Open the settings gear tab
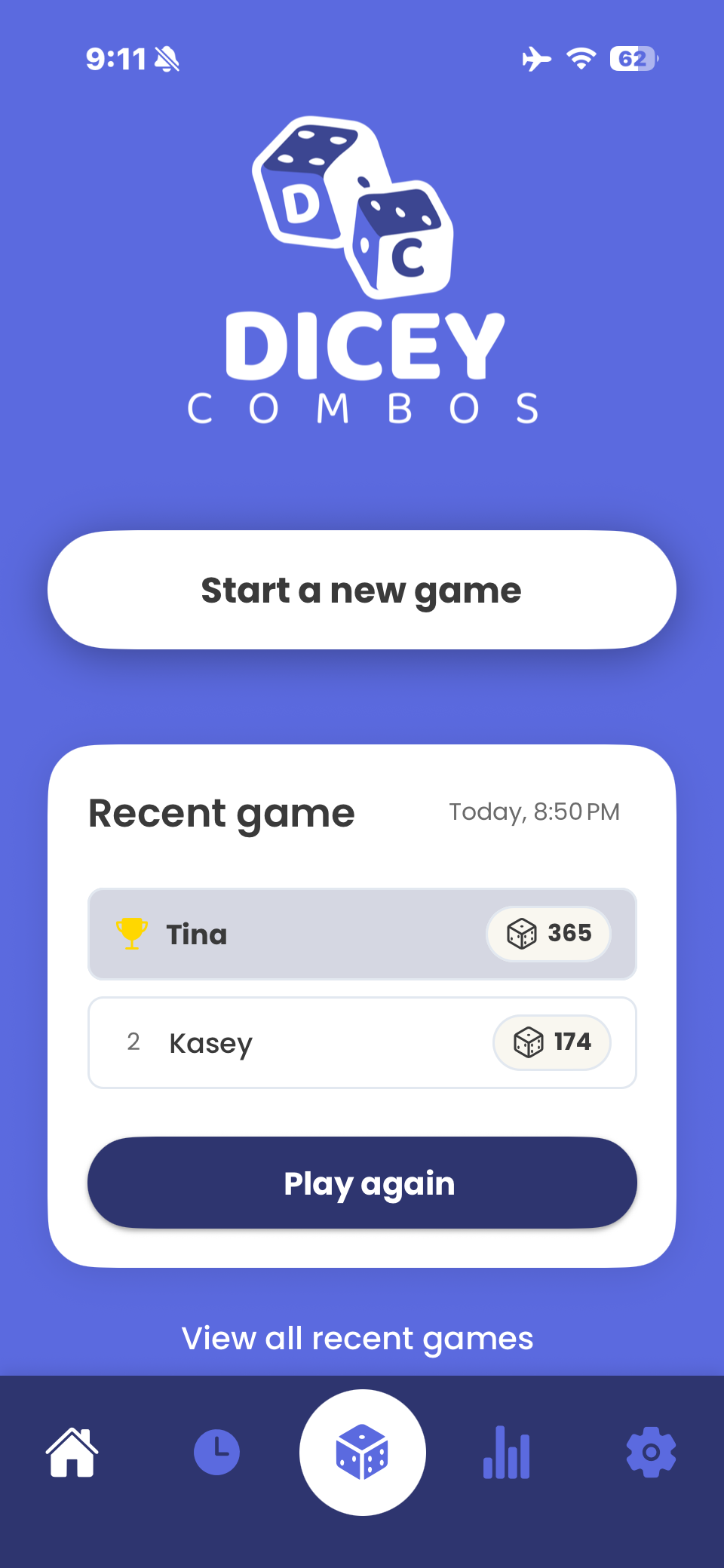Viewport: 724px width, 1568px height. point(651,1452)
